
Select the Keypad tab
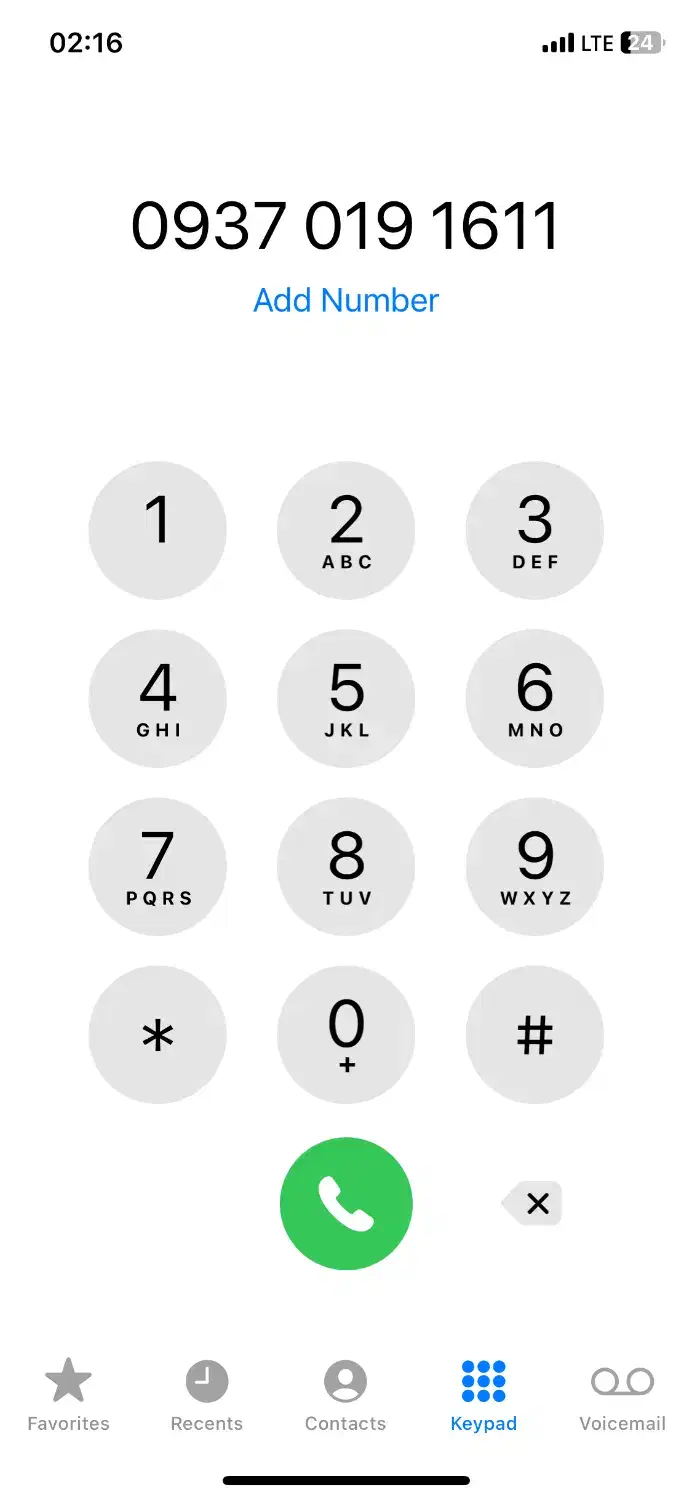484,1394
